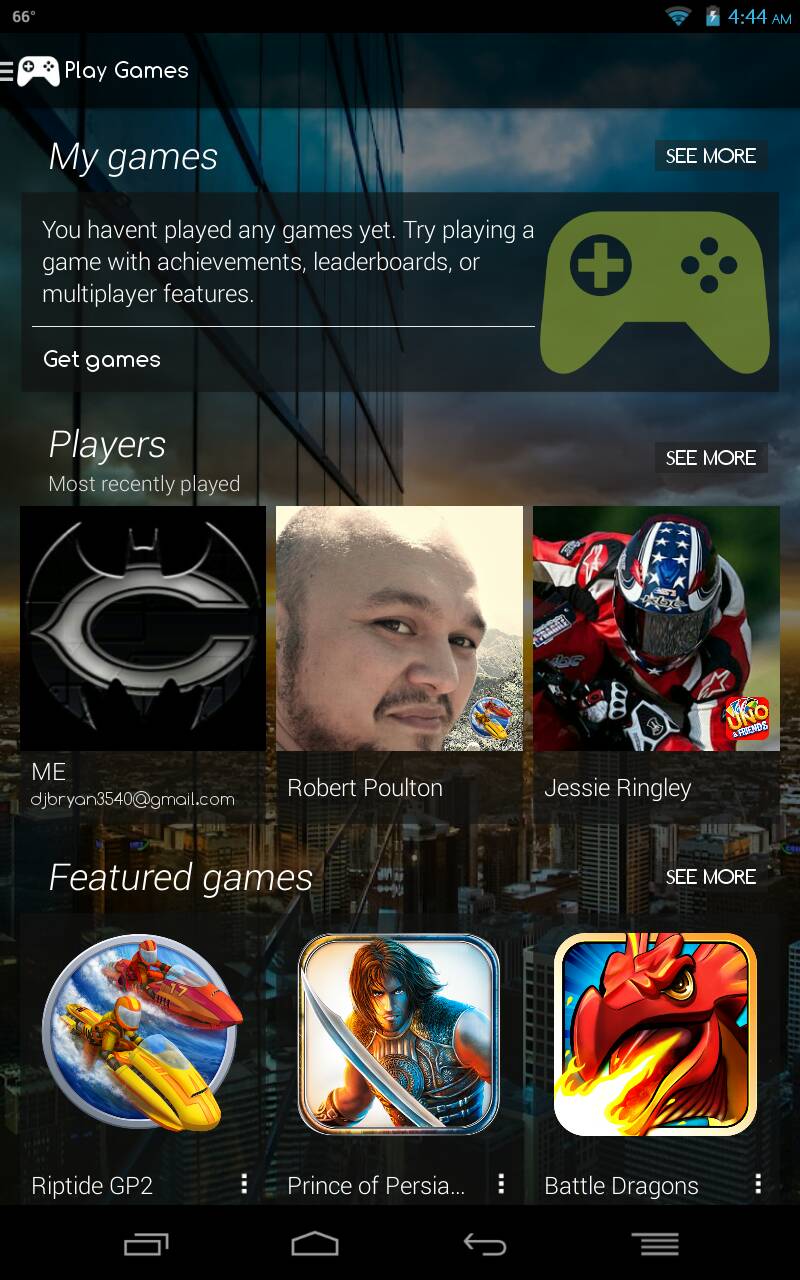800x1280 pixels.
Task: Open overflow menu for Prince of Persia
Action: point(501,1185)
